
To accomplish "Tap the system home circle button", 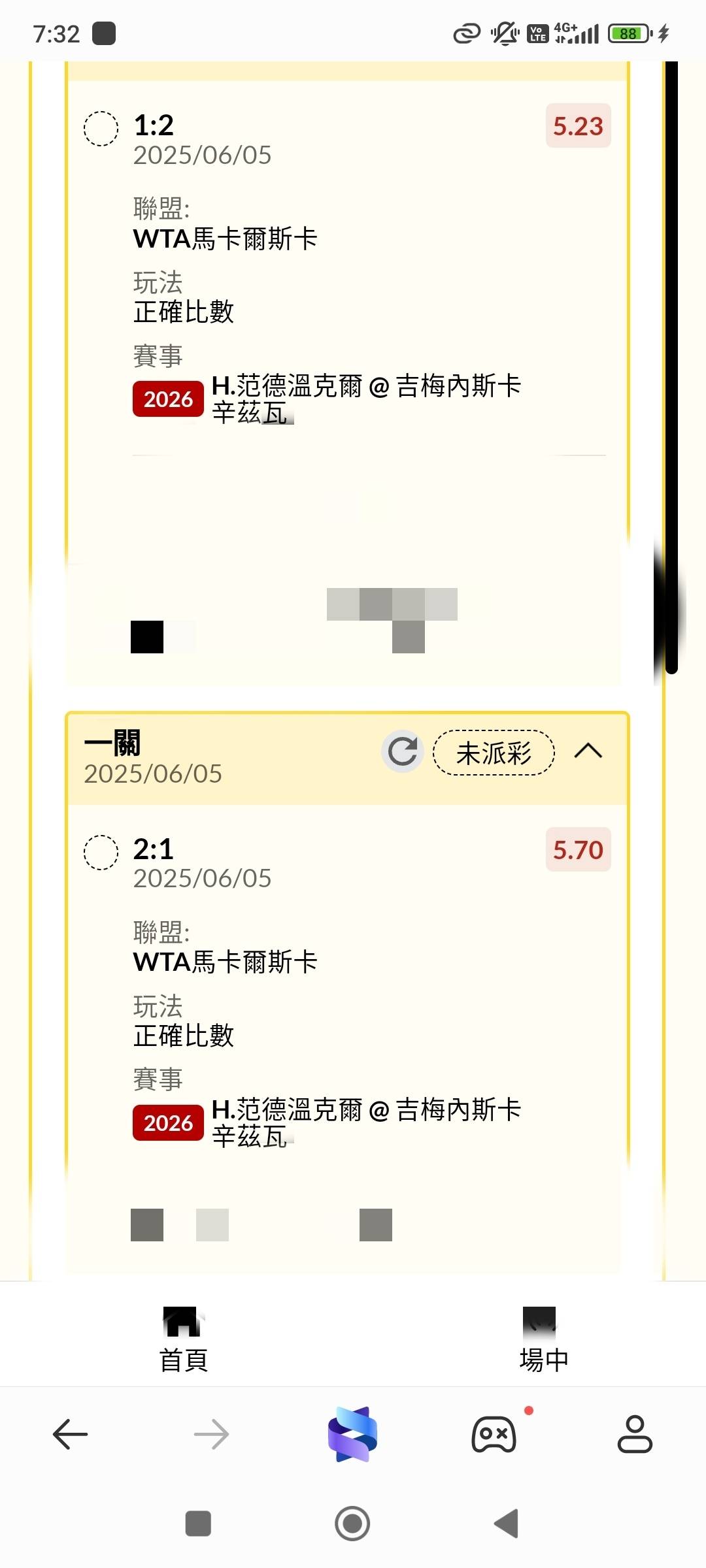I will 352,1524.
